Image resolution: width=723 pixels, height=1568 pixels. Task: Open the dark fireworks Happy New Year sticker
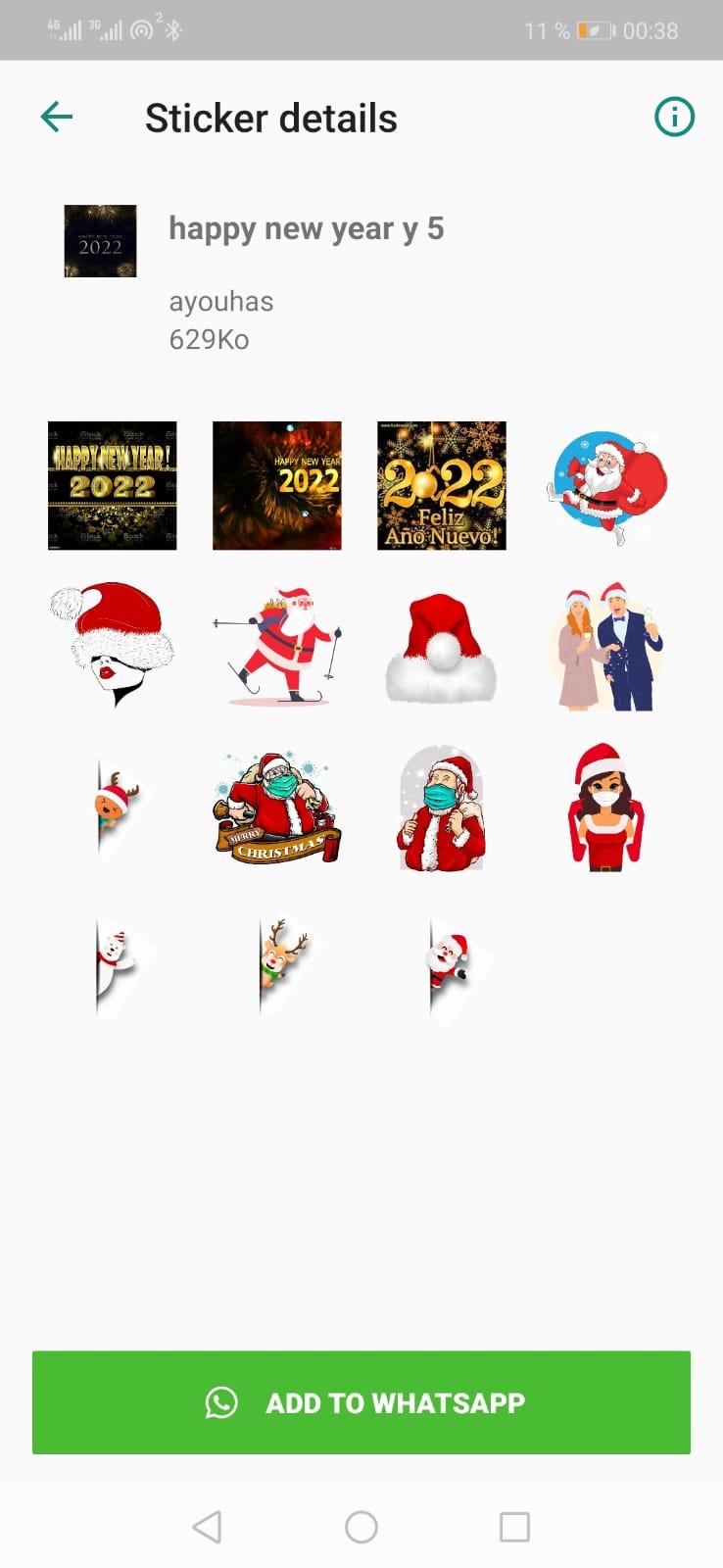(277, 485)
